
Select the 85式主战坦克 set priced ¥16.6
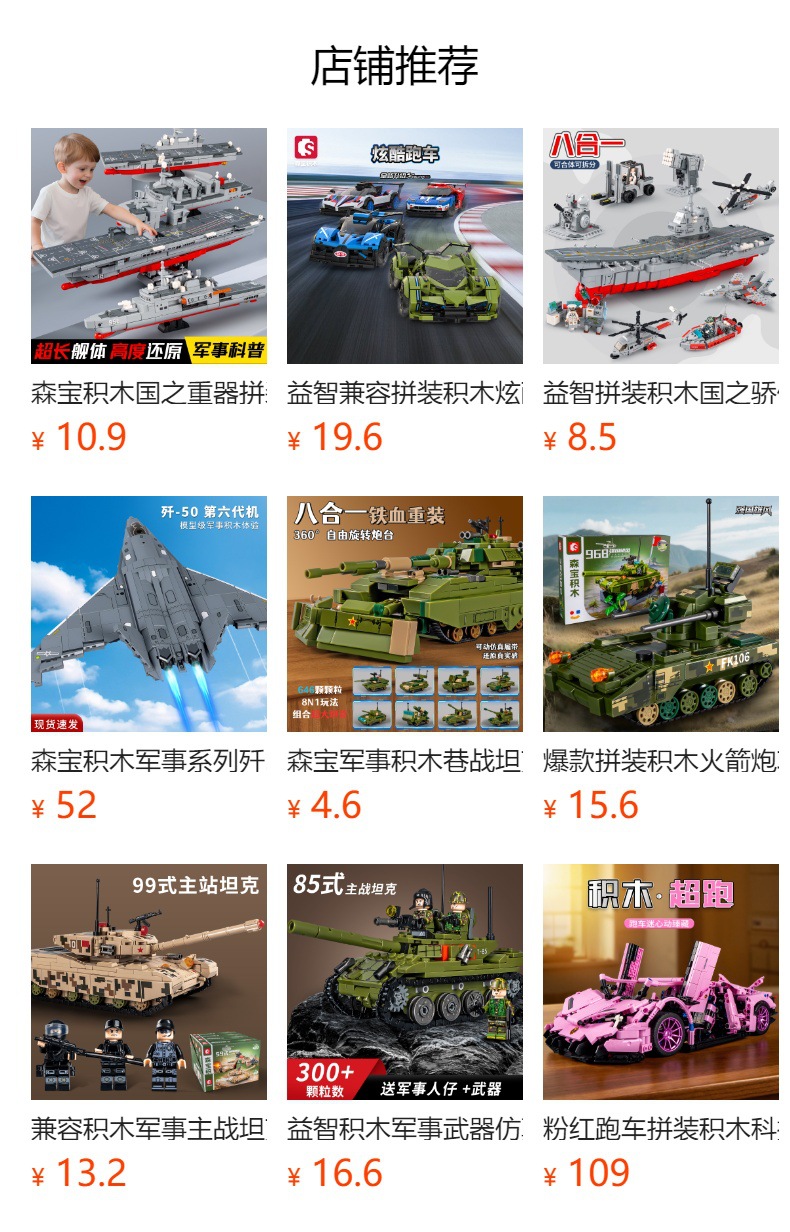click(x=404, y=982)
